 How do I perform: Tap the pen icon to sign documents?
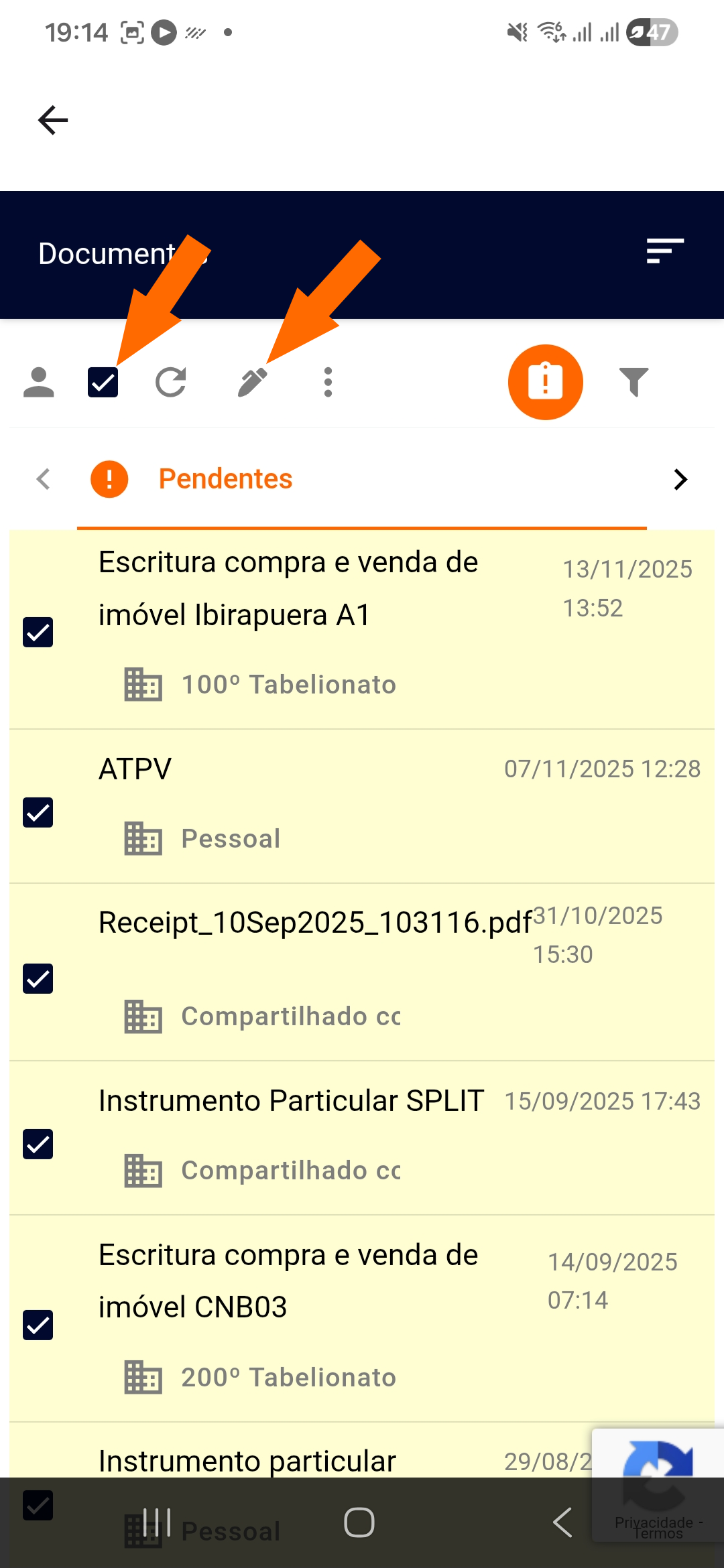coord(253,383)
